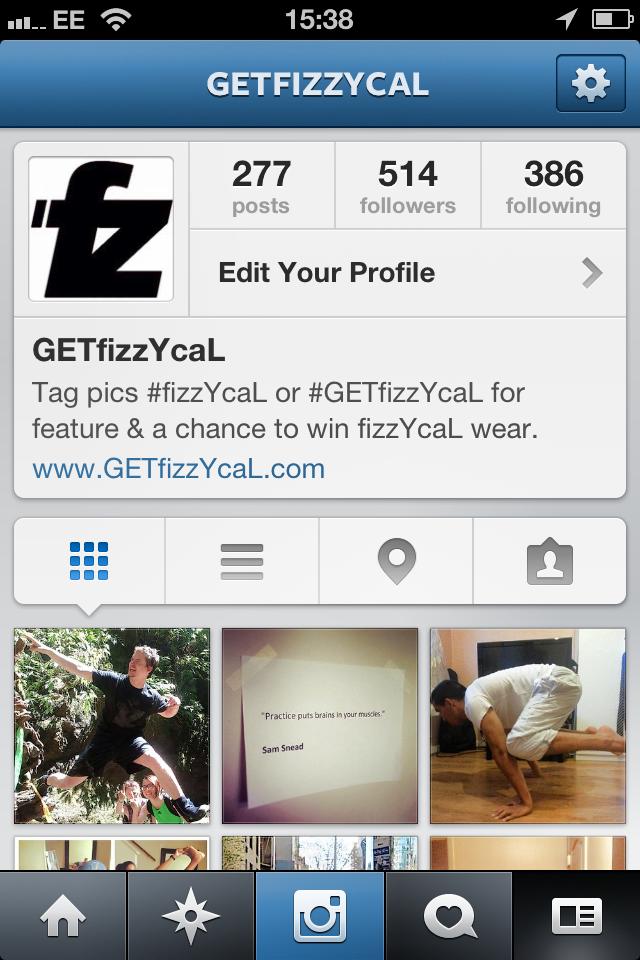This screenshot has width=640, height=960.
Task: Tap the fZ profile picture
Action: point(101,229)
